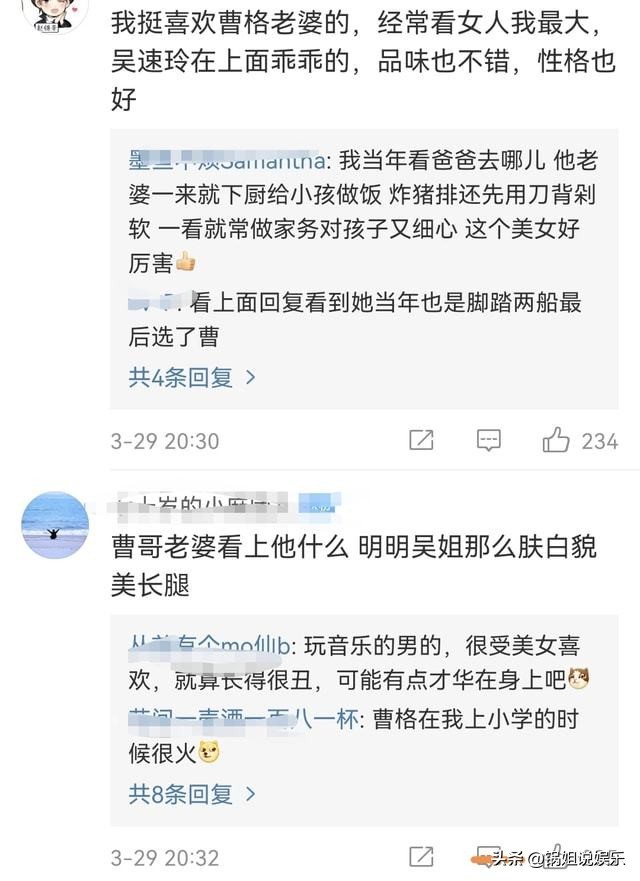Open all 4 replies under the 曹格老婆 comment
The width and height of the screenshot is (640, 881).
pyautogui.click(x=192, y=377)
